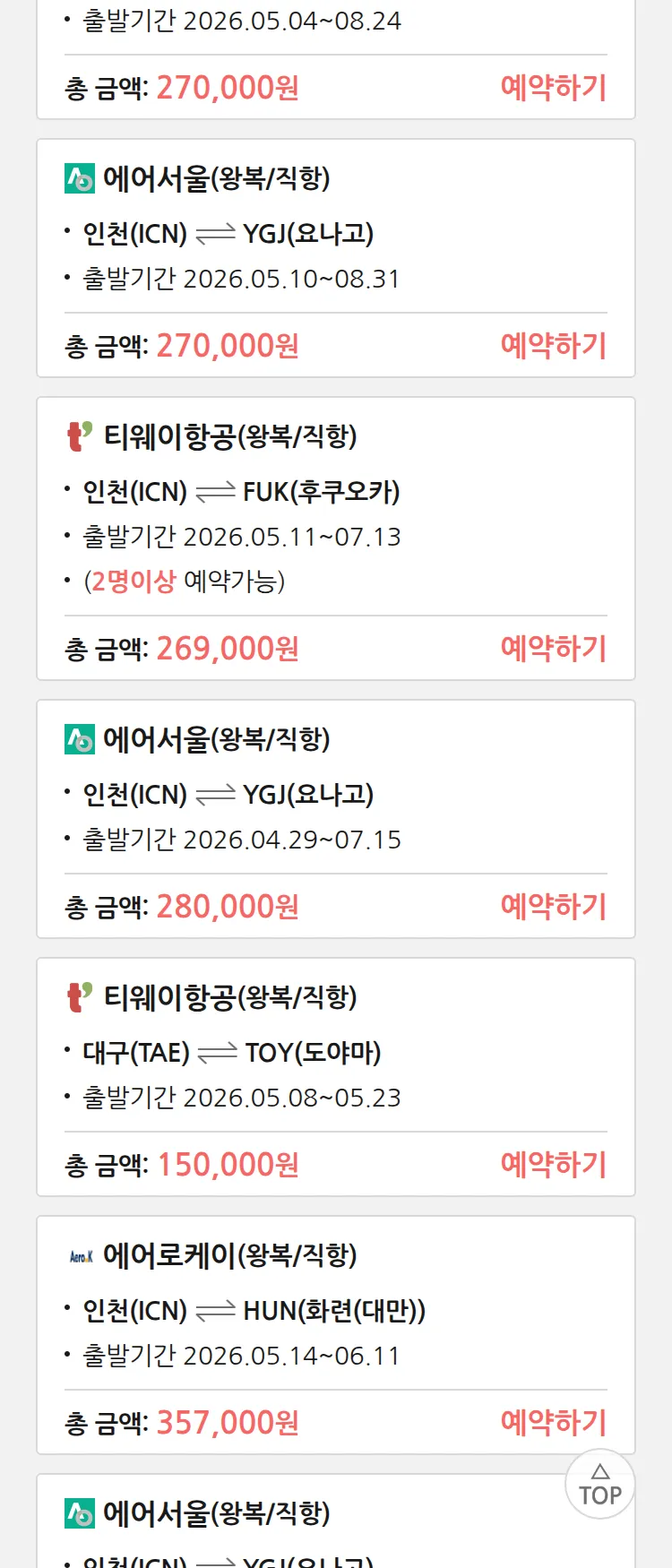Tap 예약하기 for Yonago departing 05.10~08.31
This screenshot has width=672, height=1568.
(553, 345)
